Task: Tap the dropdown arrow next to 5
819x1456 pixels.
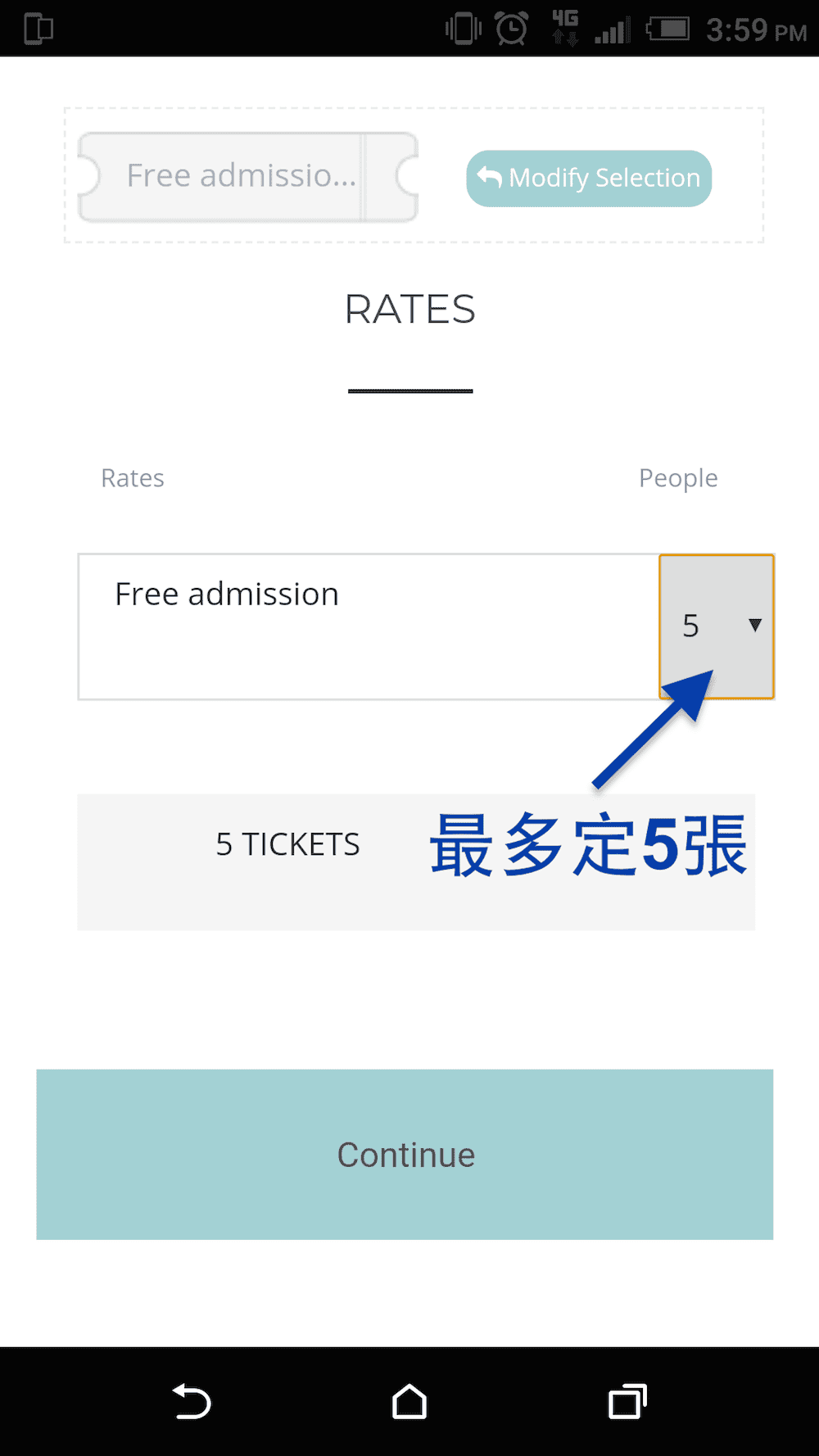Action: (x=753, y=626)
